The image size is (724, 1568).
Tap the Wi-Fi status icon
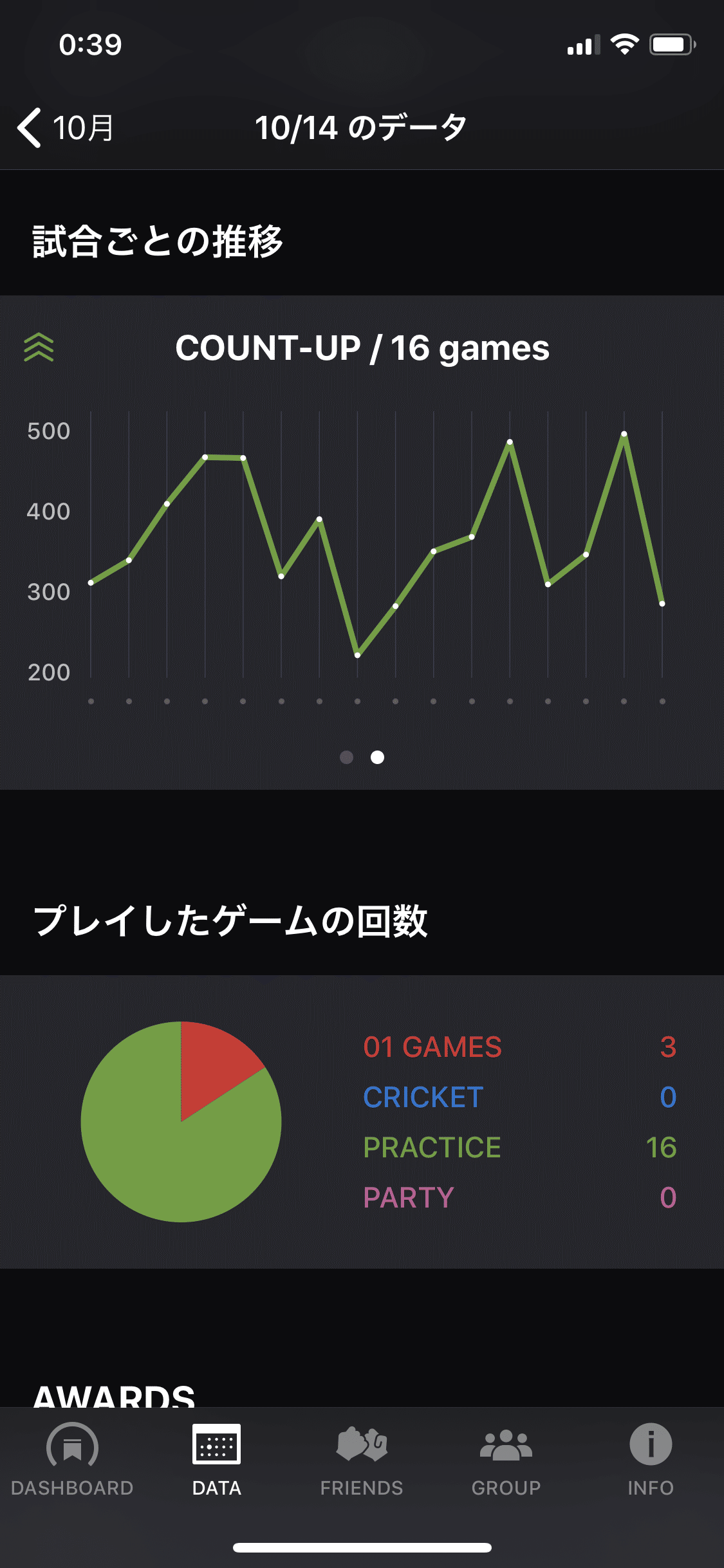click(624, 44)
